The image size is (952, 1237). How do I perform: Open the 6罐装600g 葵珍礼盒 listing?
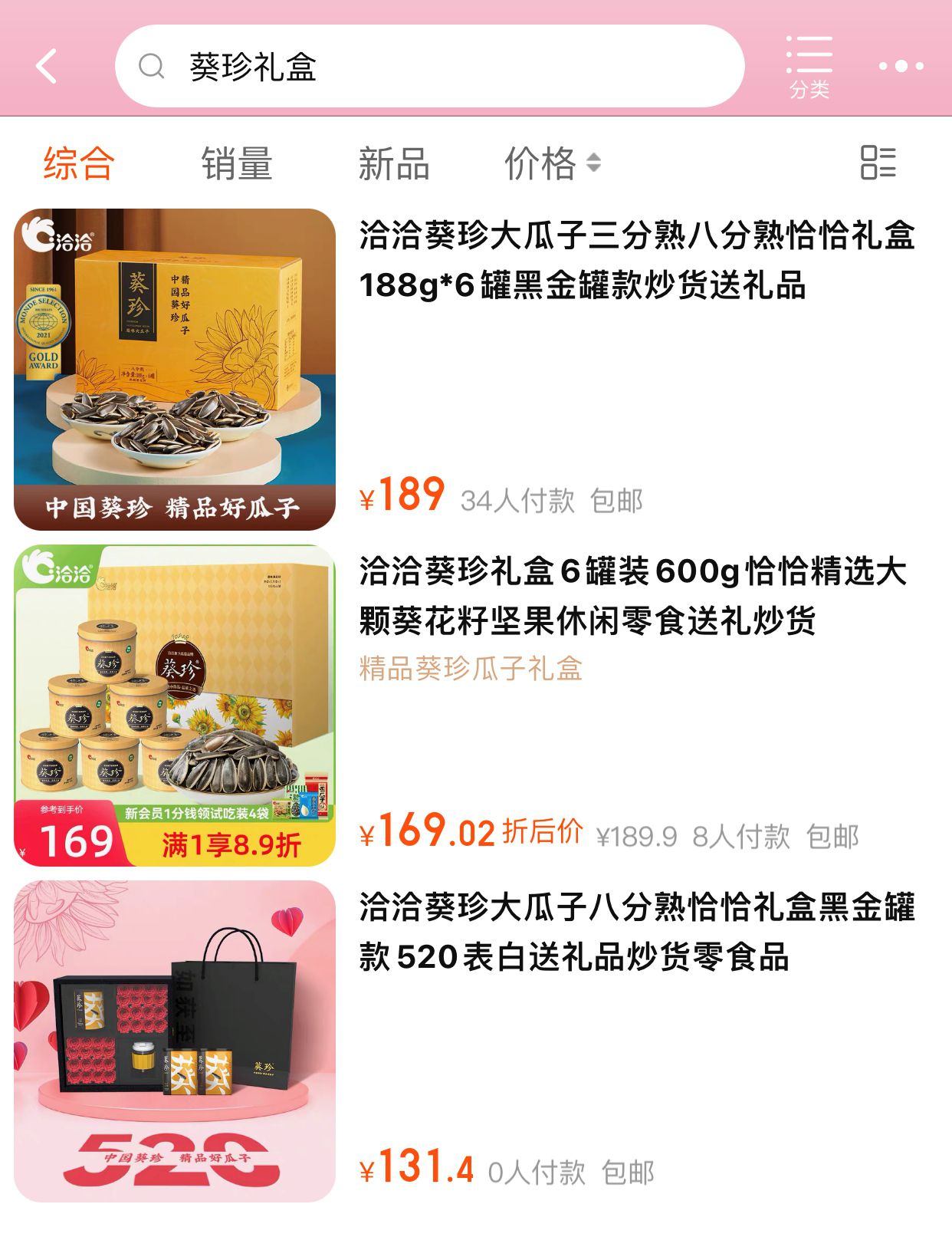point(632,595)
